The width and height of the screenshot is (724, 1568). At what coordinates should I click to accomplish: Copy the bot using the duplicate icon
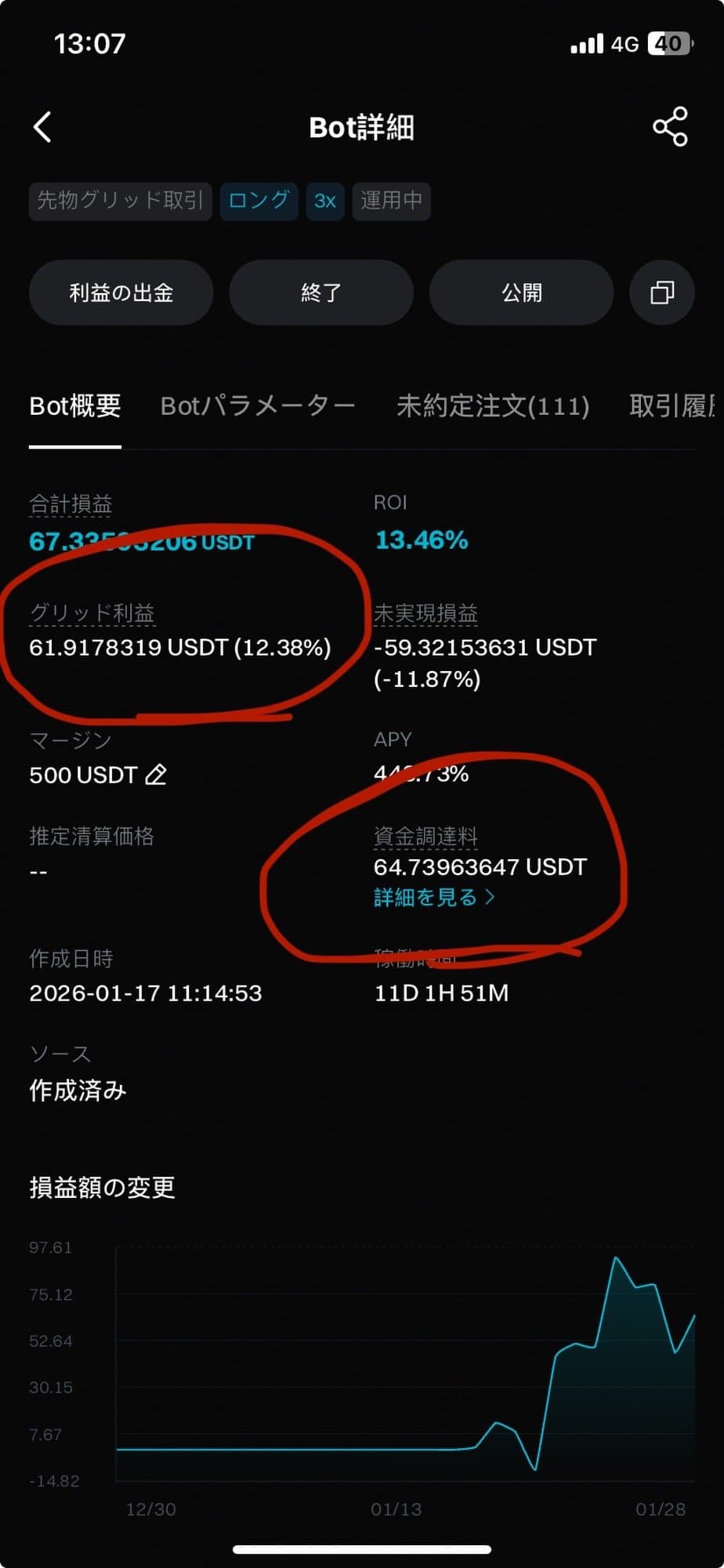pos(662,292)
